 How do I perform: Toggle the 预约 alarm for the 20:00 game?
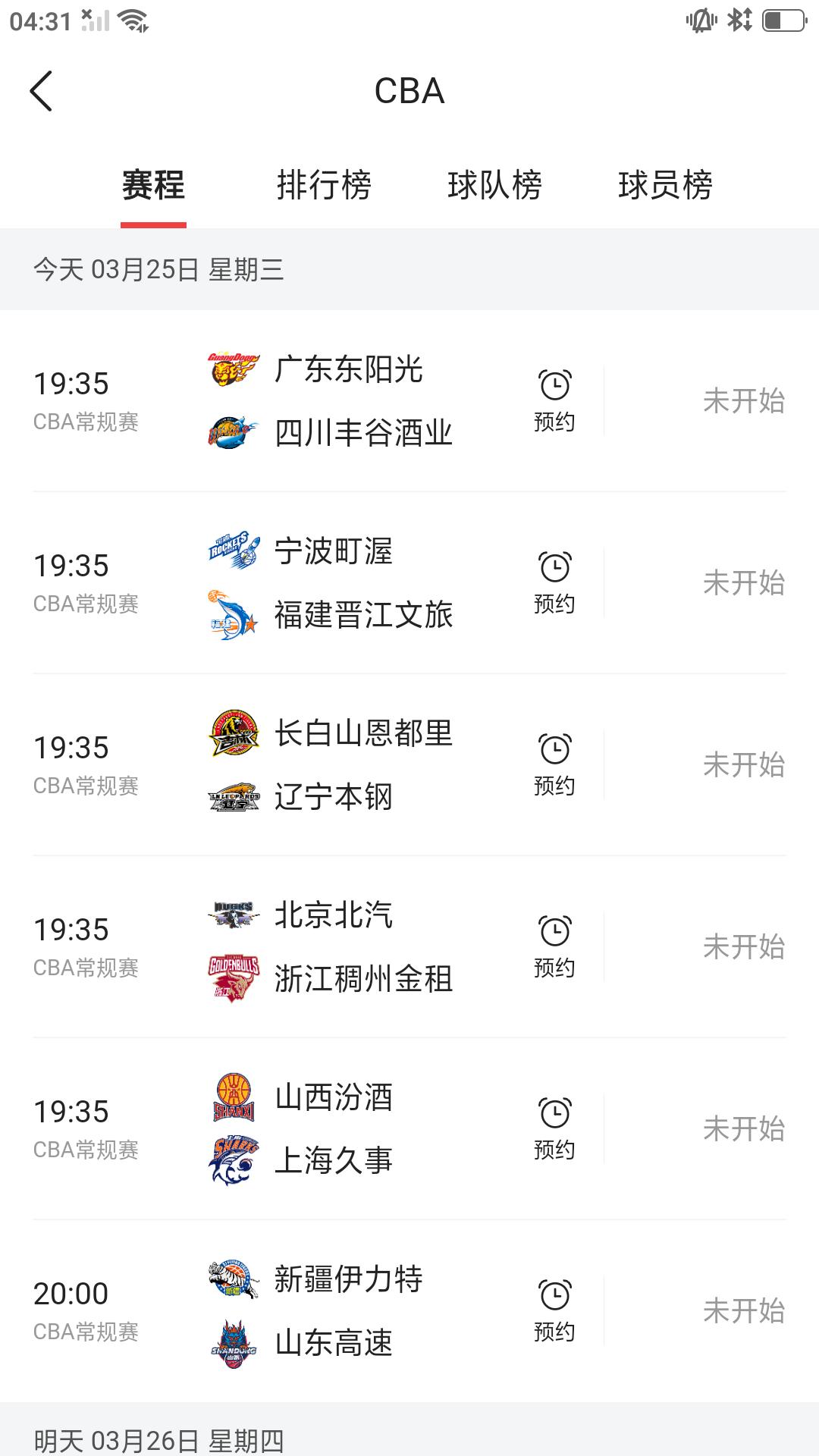[554, 1308]
